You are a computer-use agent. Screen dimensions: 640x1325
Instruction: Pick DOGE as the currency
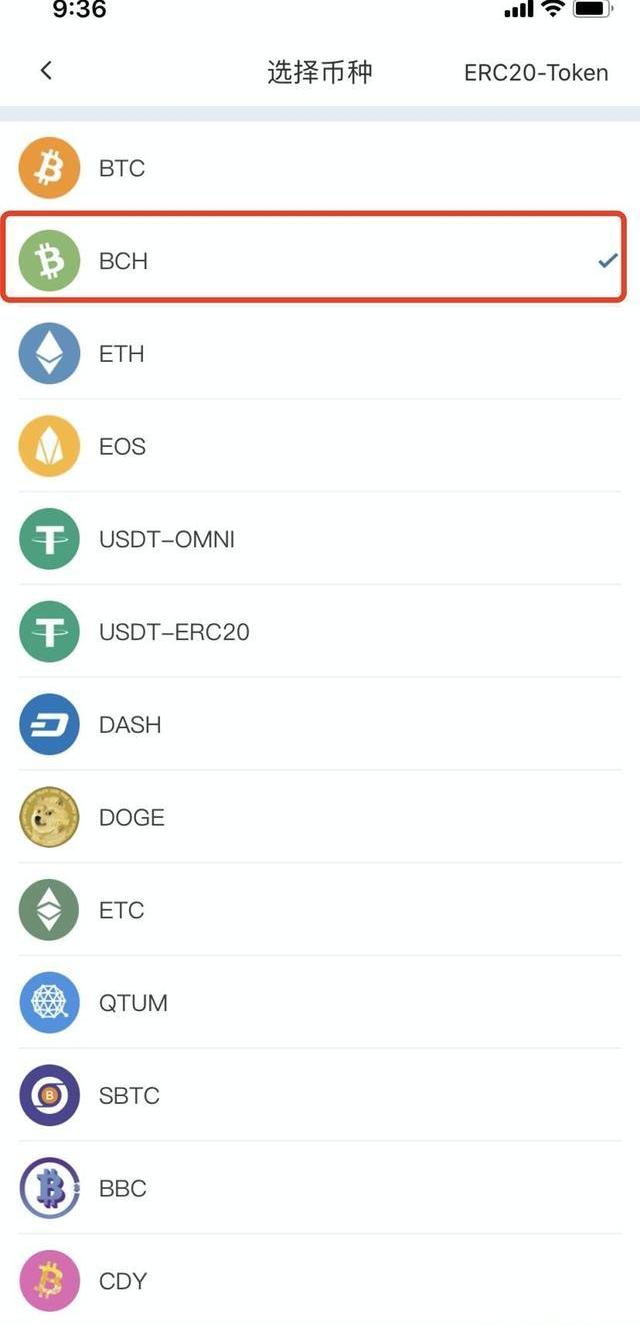(320, 817)
